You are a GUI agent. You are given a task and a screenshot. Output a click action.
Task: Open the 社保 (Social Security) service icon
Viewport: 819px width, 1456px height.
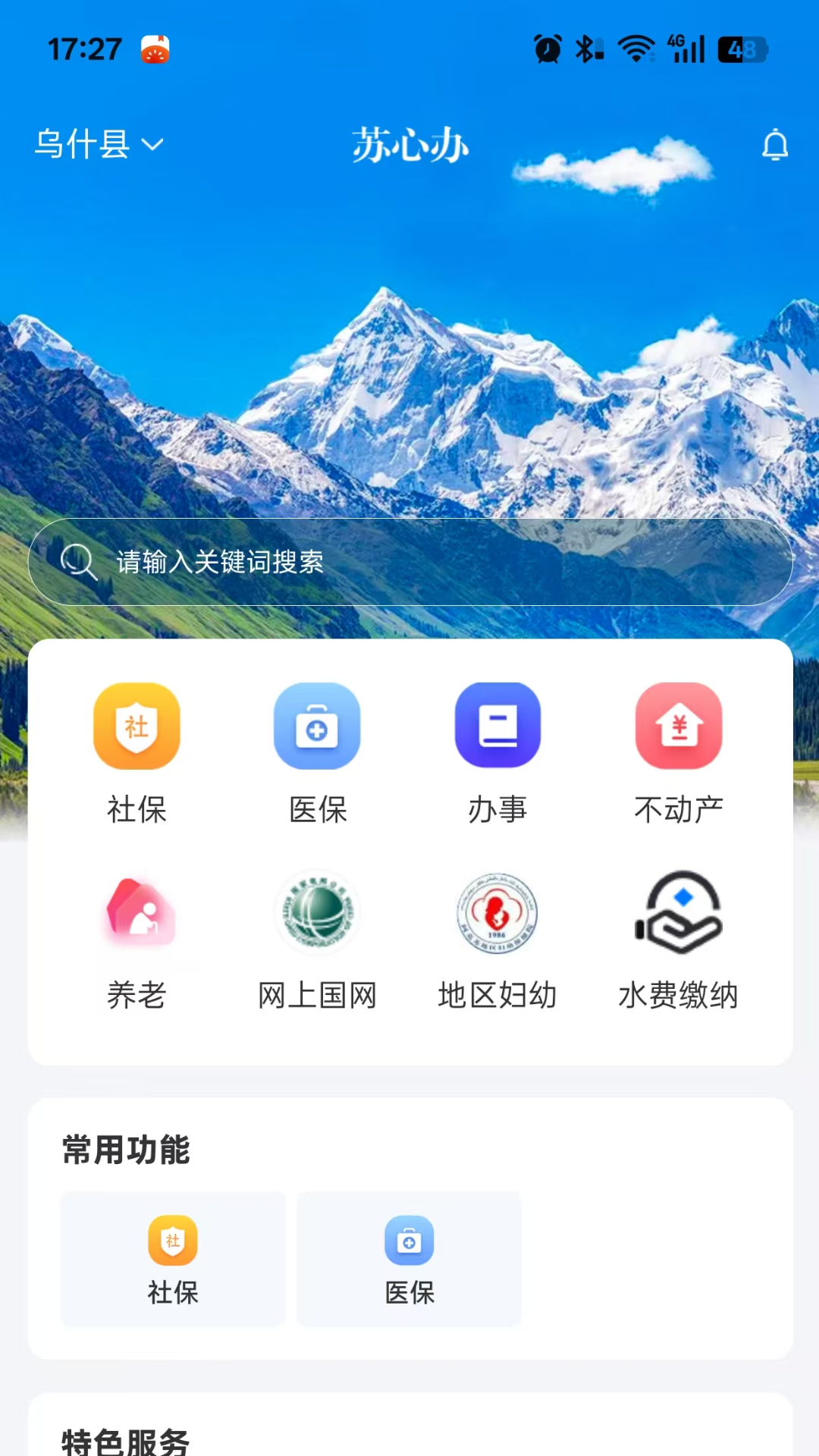click(136, 726)
